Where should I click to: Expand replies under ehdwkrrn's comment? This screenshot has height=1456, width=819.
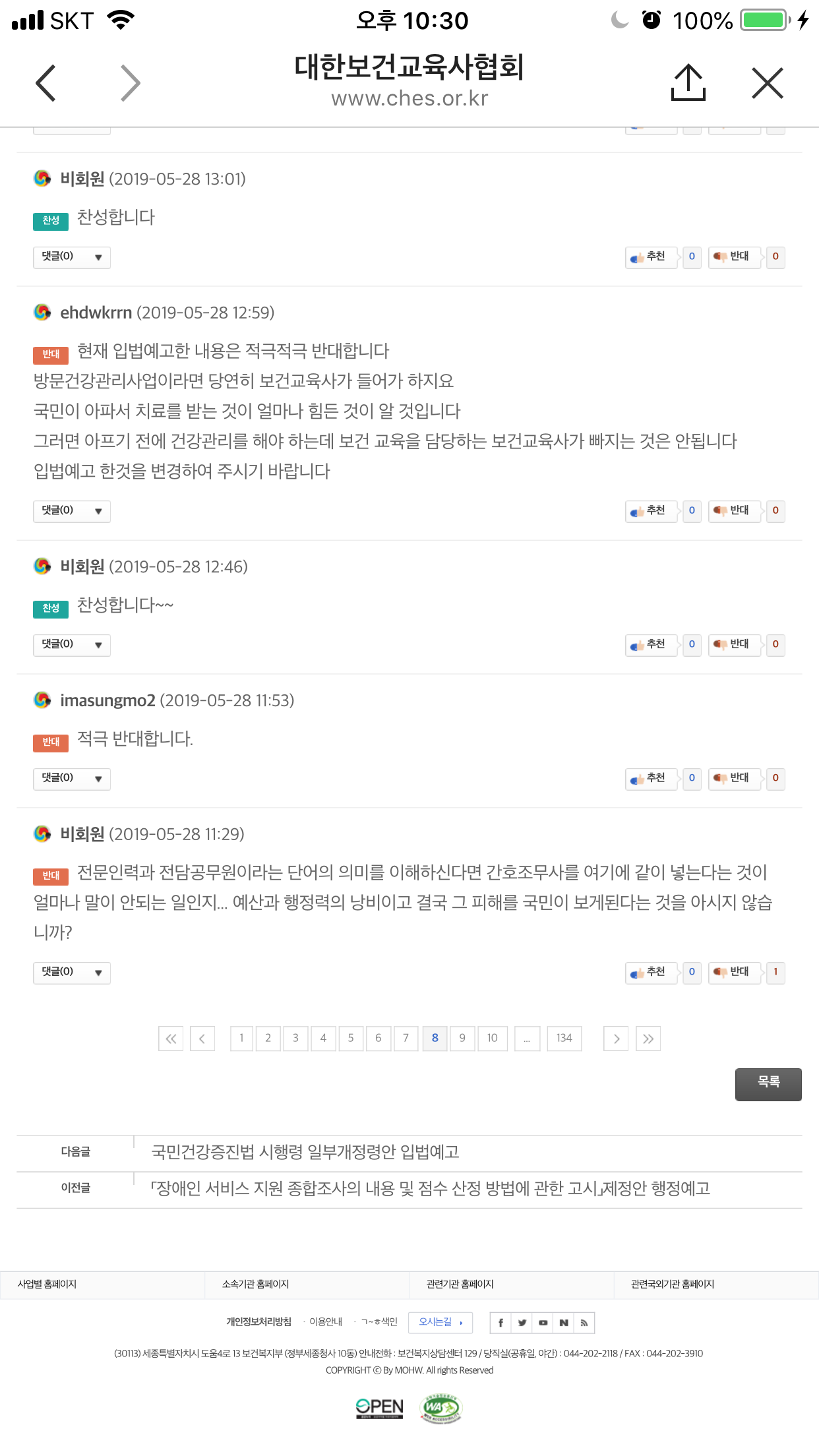point(72,511)
